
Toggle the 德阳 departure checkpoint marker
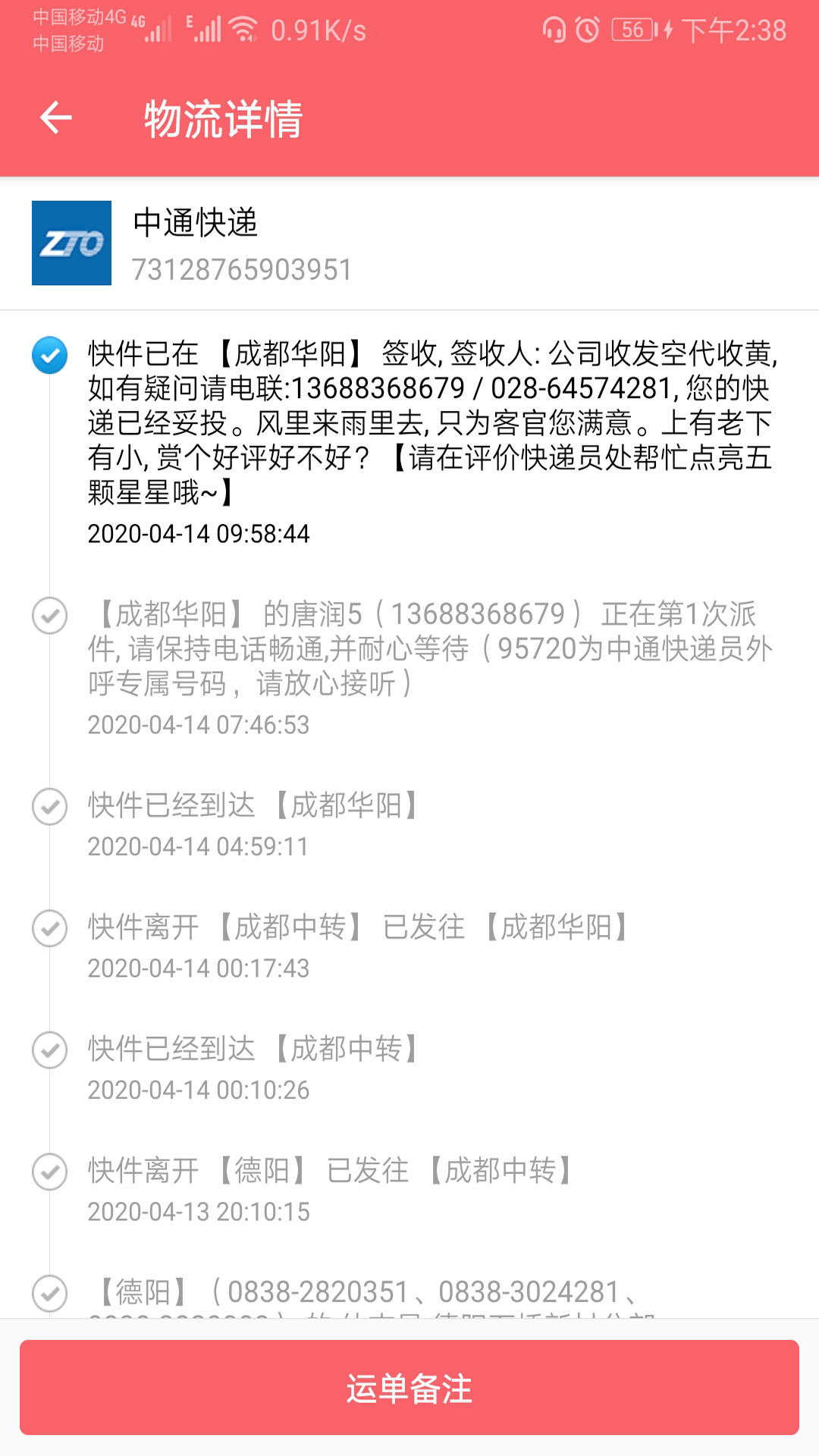[49, 1172]
